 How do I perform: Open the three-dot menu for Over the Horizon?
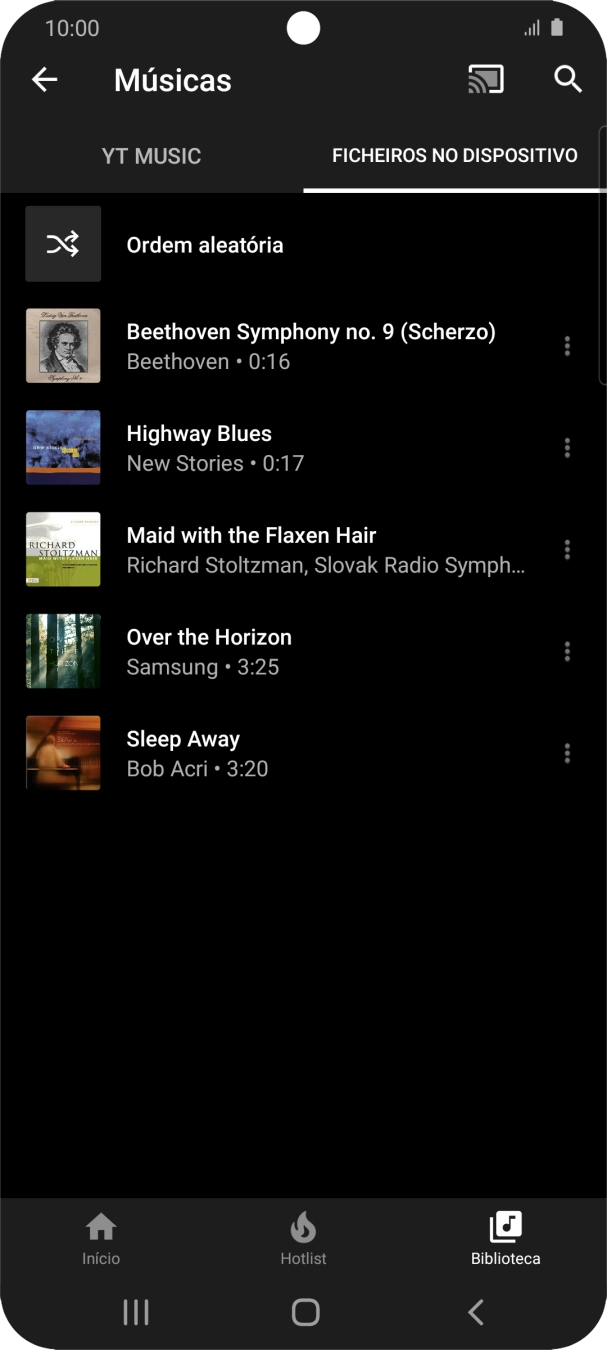pyautogui.click(x=567, y=652)
